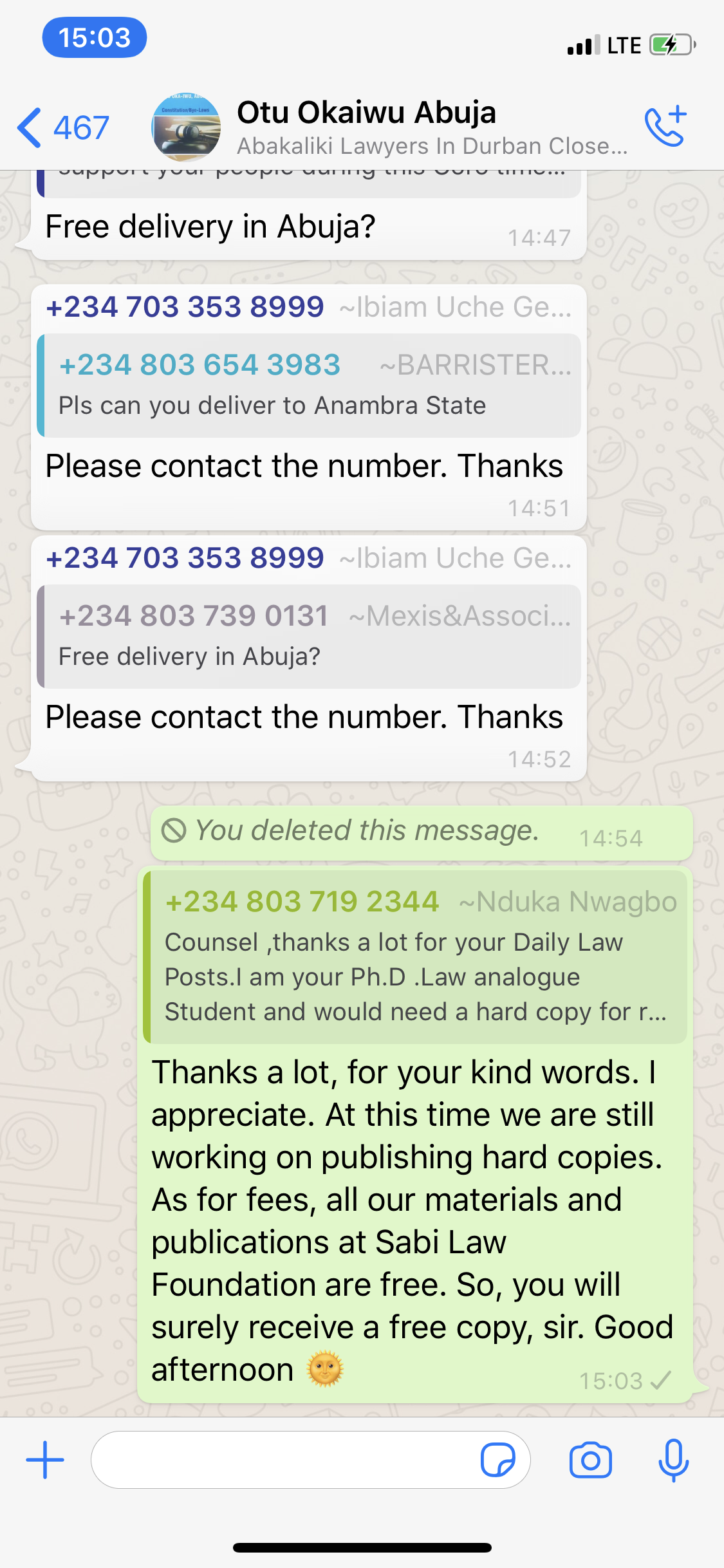
Task: Record a voice message
Action: click(673, 1459)
